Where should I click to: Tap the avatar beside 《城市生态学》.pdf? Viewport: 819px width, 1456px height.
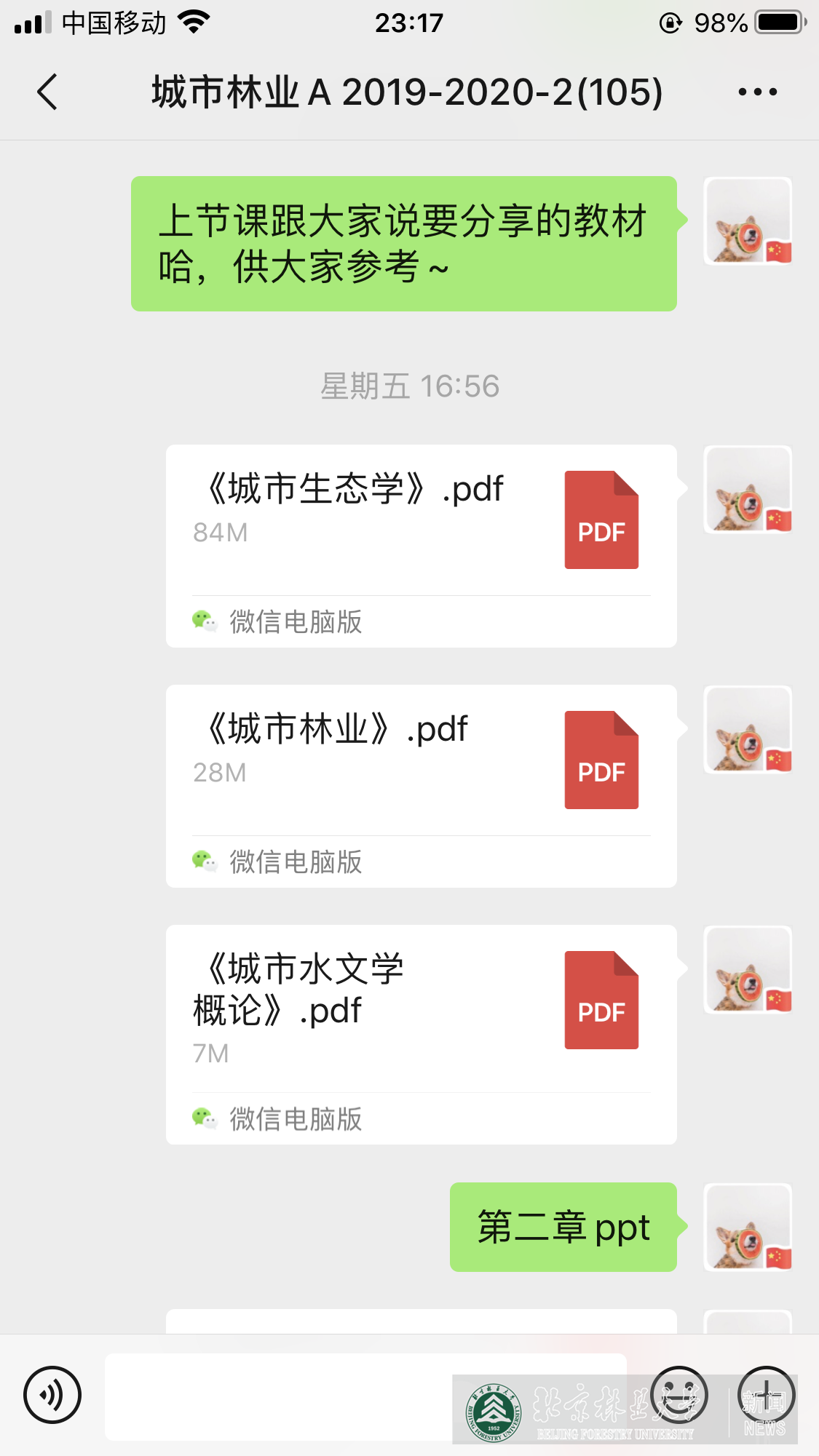(748, 490)
